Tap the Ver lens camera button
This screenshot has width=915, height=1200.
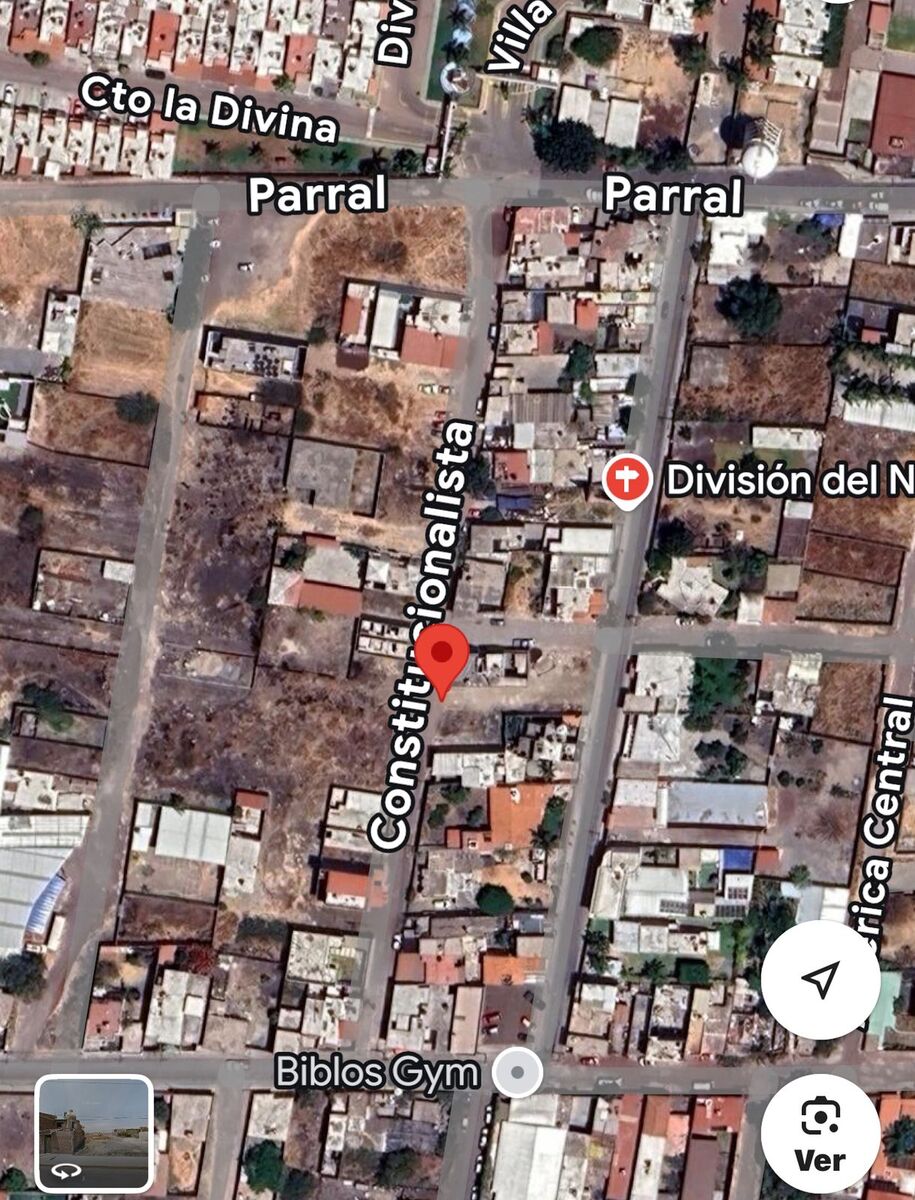pyautogui.click(x=820, y=1133)
